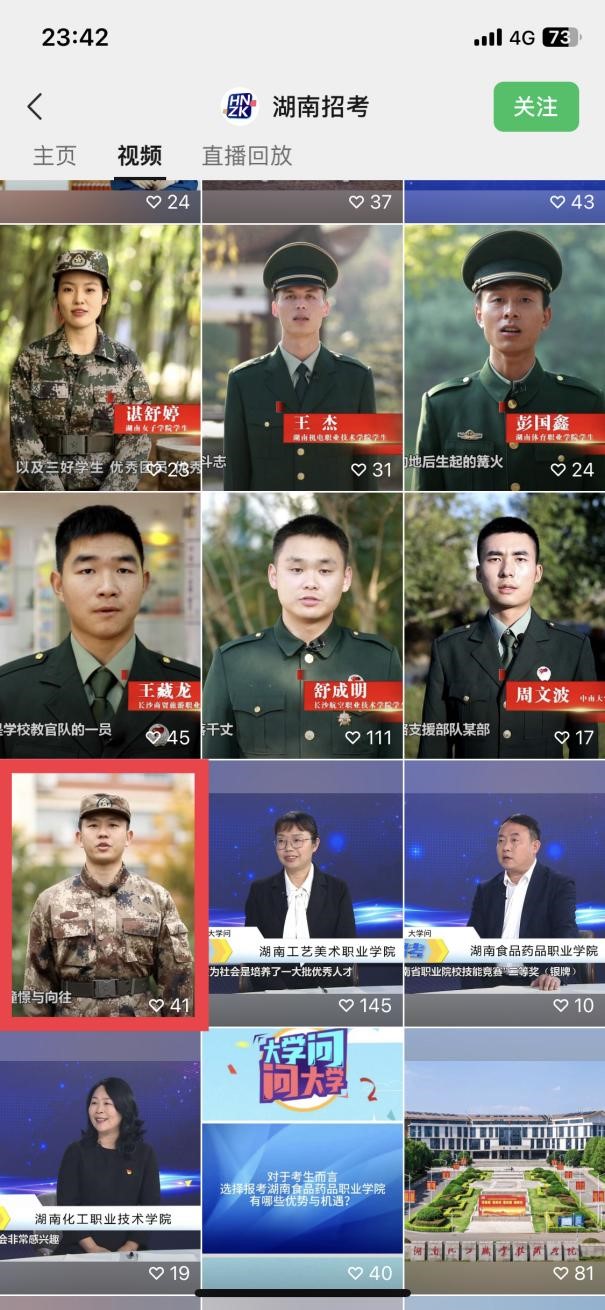Open the campus aerial view video with 81 likes
The height and width of the screenshot is (1310, 605).
[x=504, y=1160]
